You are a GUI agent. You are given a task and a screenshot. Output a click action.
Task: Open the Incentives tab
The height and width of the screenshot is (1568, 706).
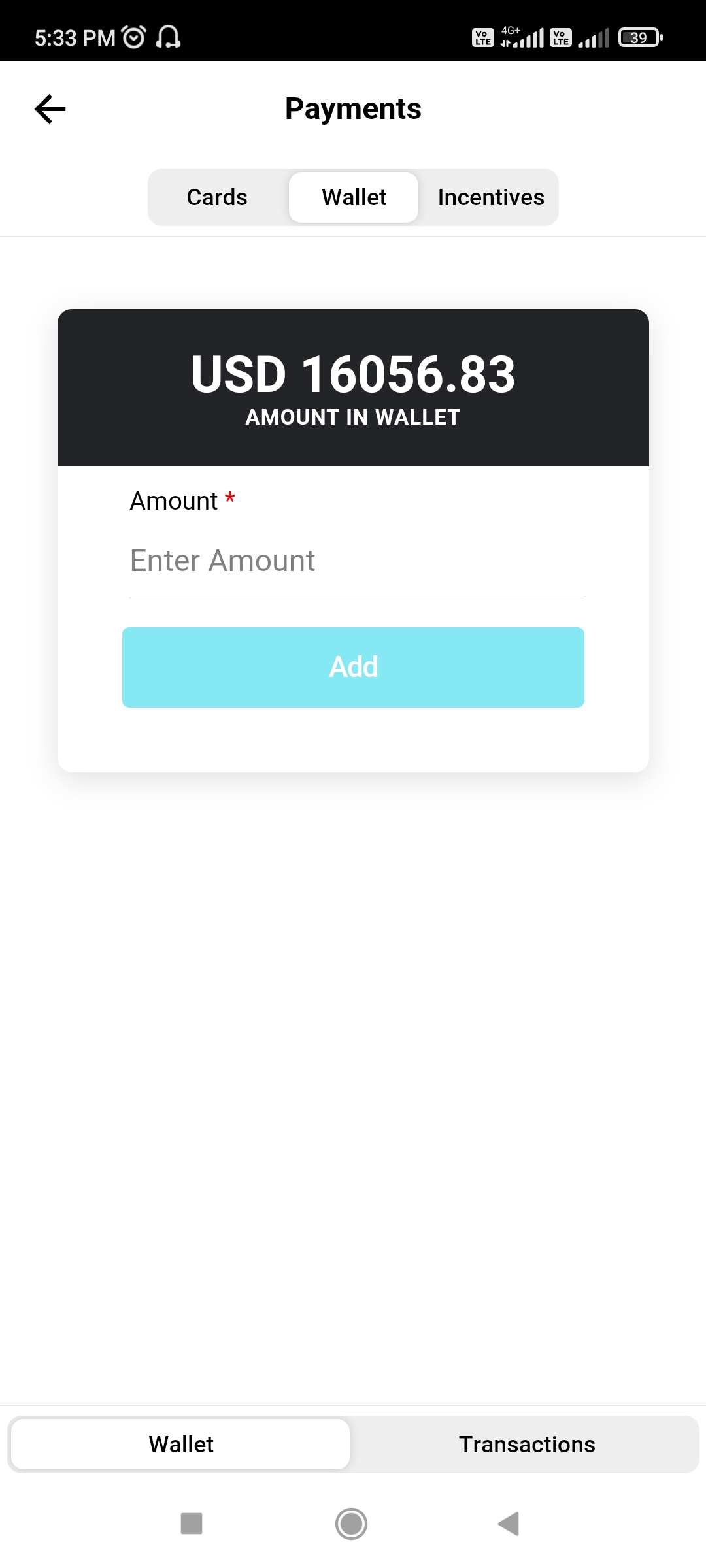pos(491,197)
